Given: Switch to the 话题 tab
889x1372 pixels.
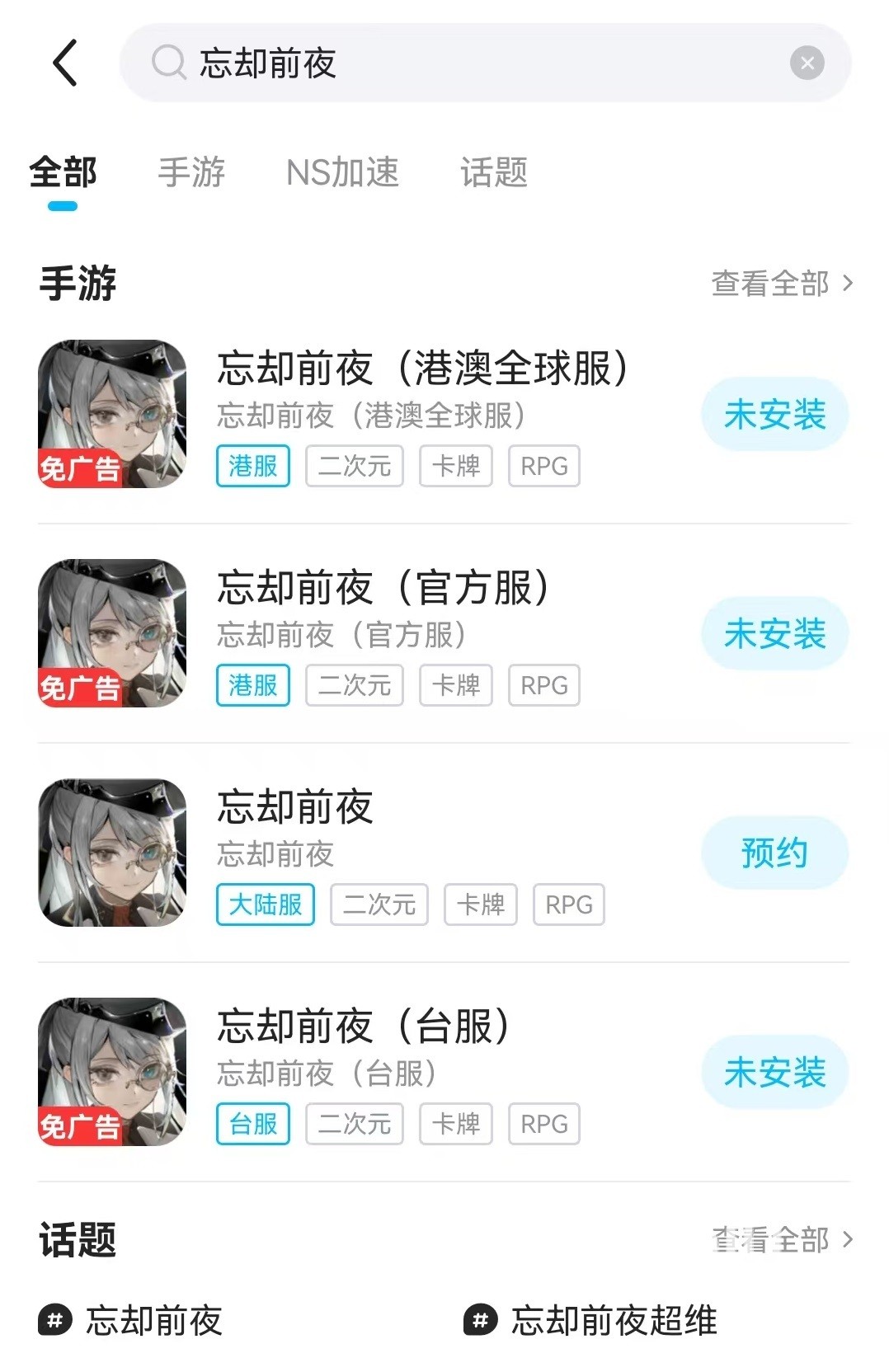Looking at the screenshot, I should tap(493, 172).
